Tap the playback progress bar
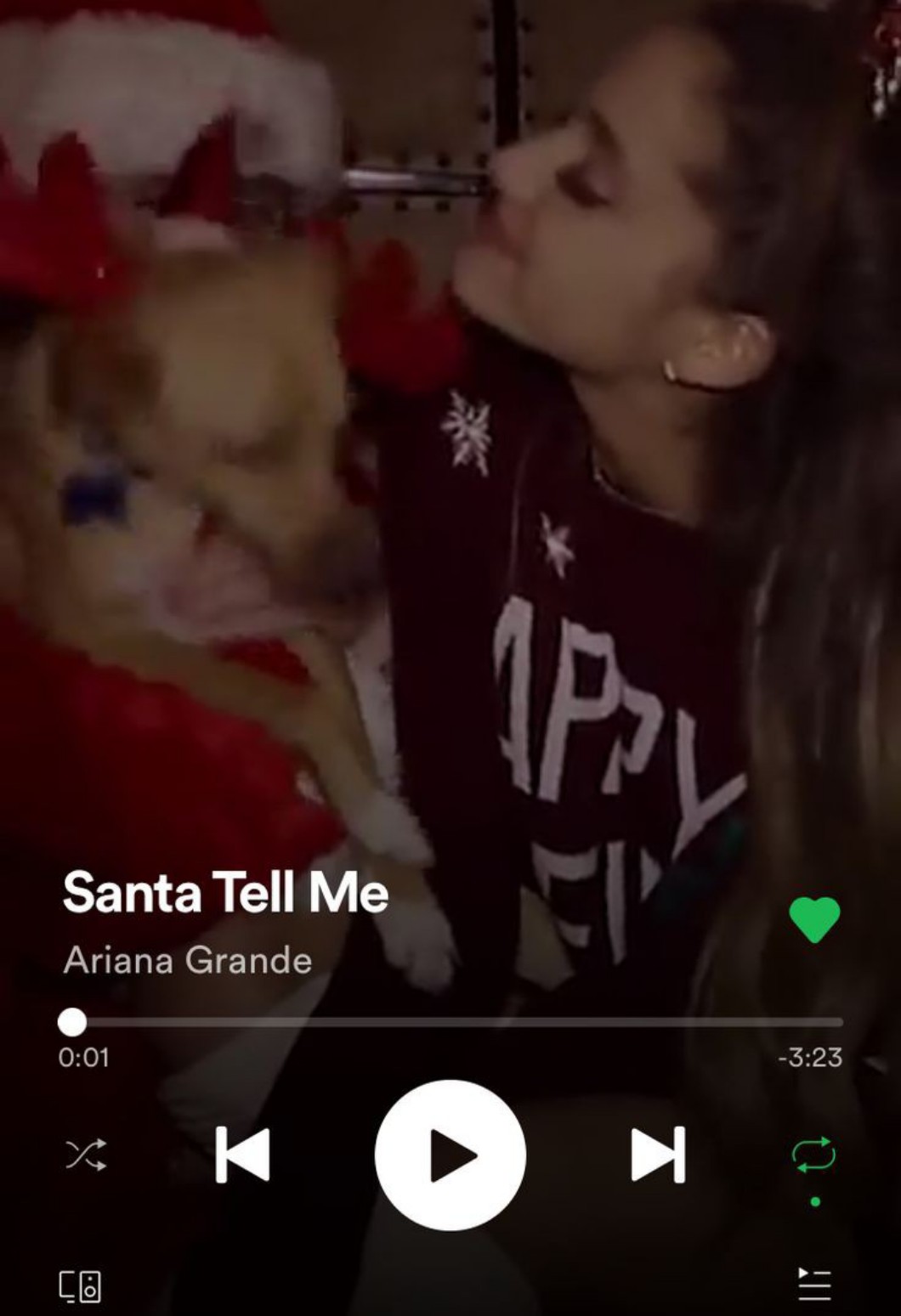This screenshot has height=1316, width=901. (x=459, y=1022)
